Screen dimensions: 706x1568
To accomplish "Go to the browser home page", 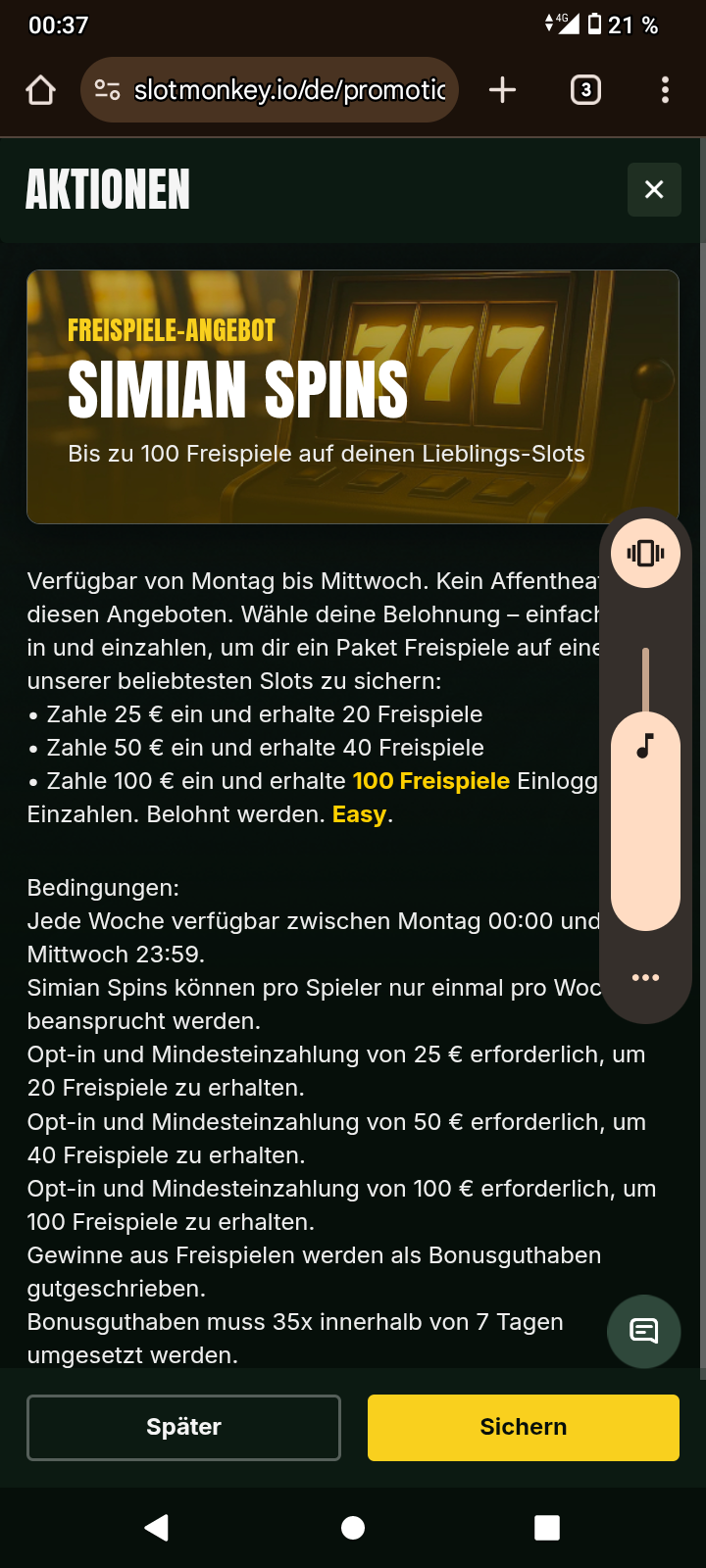I will 41,90.
